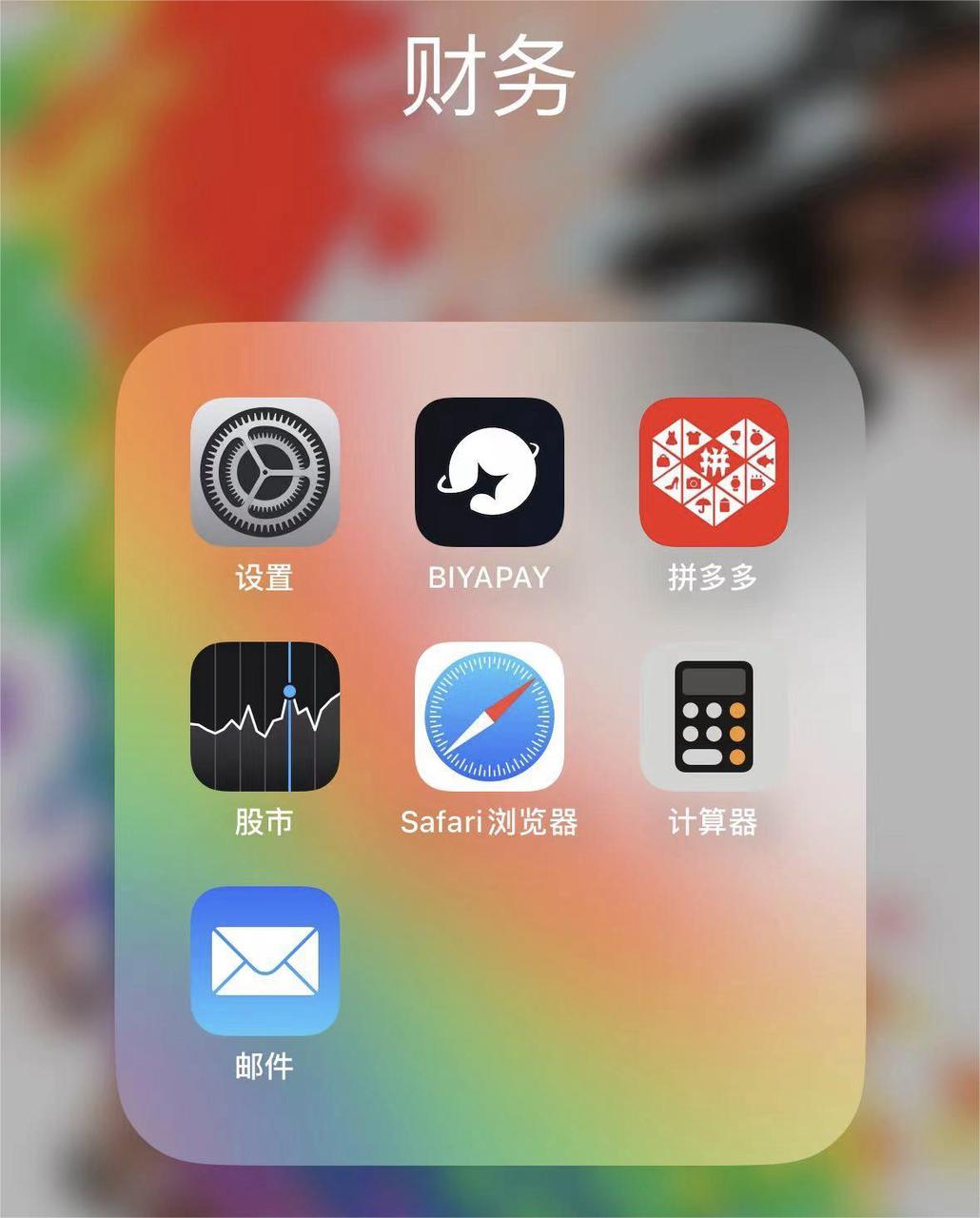
Task: Open the 拼多多 shopping app
Action: [x=714, y=472]
